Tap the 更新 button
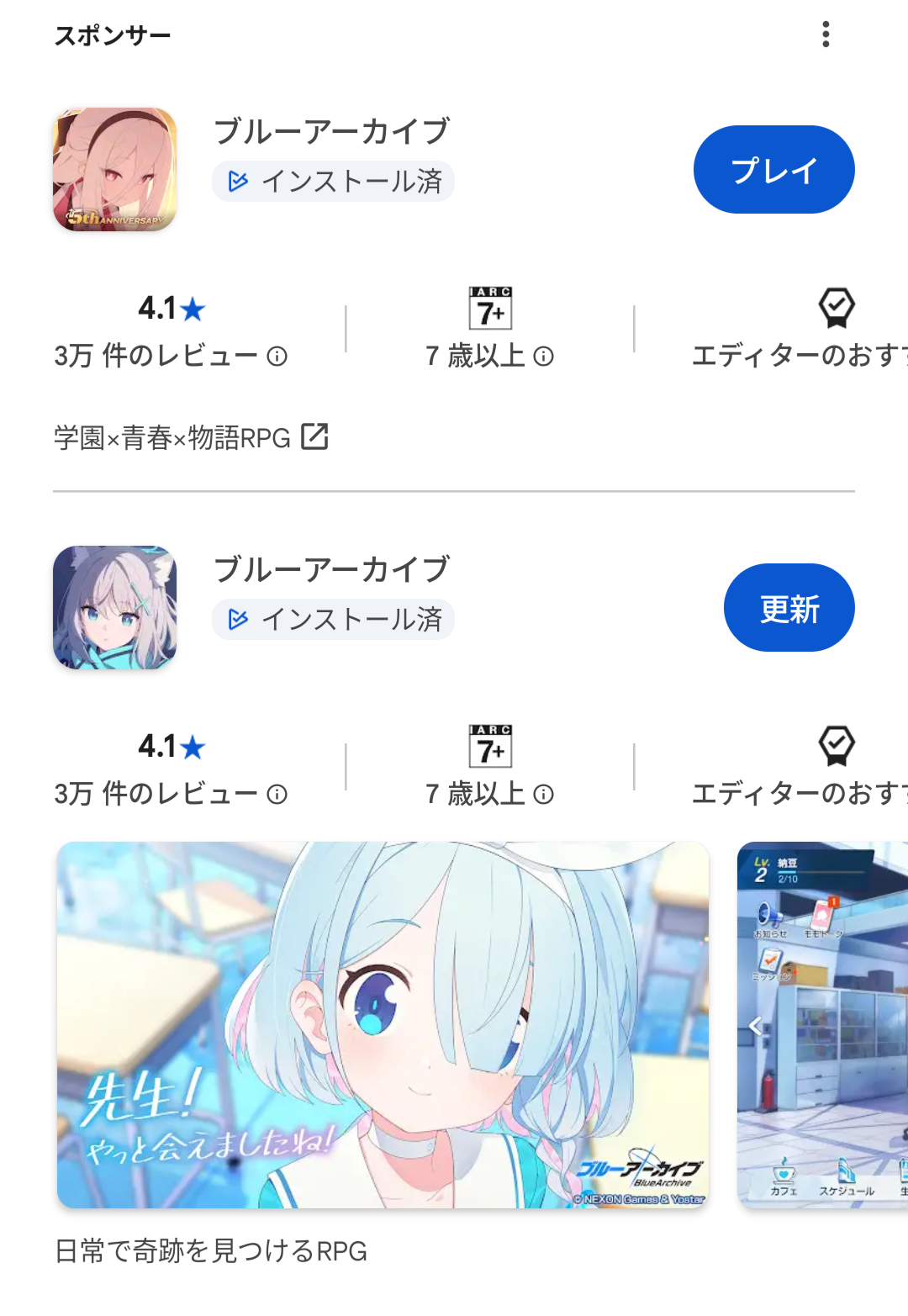 [x=789, y=608]
